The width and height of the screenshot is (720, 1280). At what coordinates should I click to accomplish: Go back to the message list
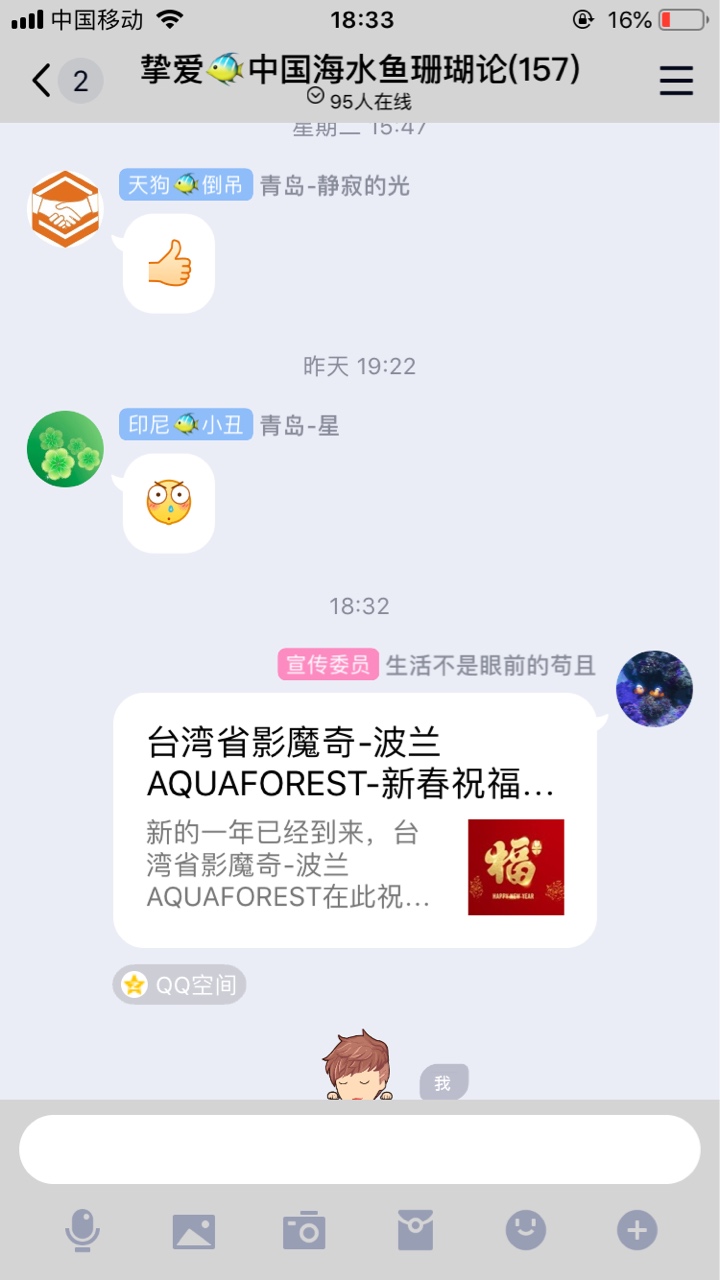click(x=42, y=81)
